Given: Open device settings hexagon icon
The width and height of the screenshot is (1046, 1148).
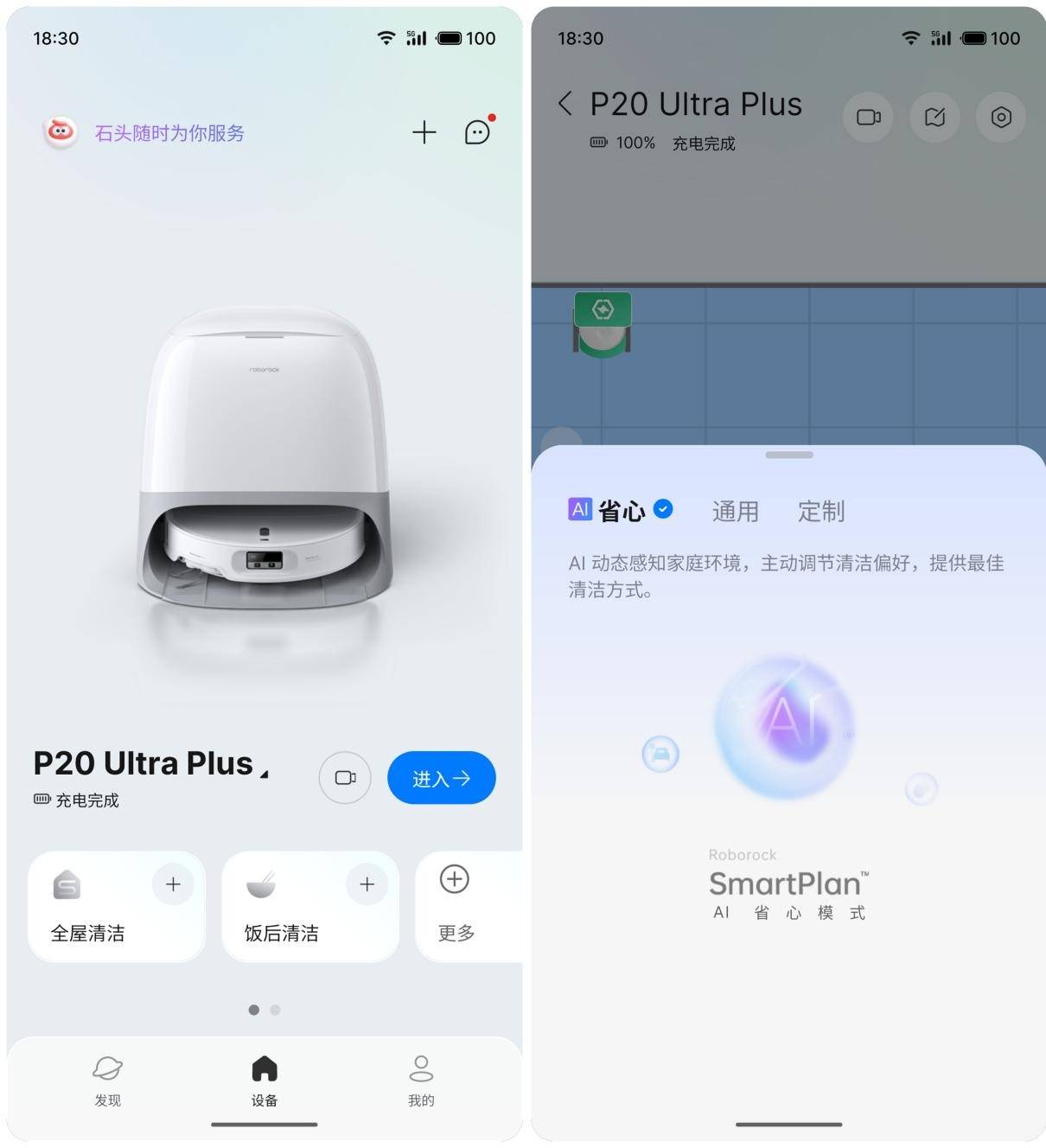Looking at the screenshot, I should coord(1001,118).
